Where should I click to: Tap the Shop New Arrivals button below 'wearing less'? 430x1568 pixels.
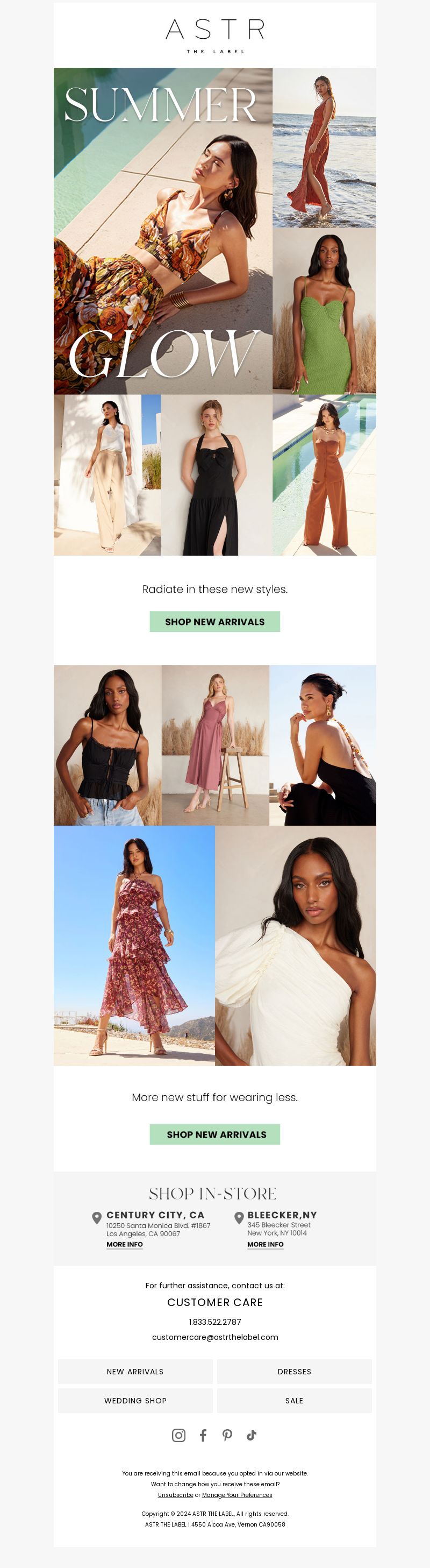[x=214, y=1134]
